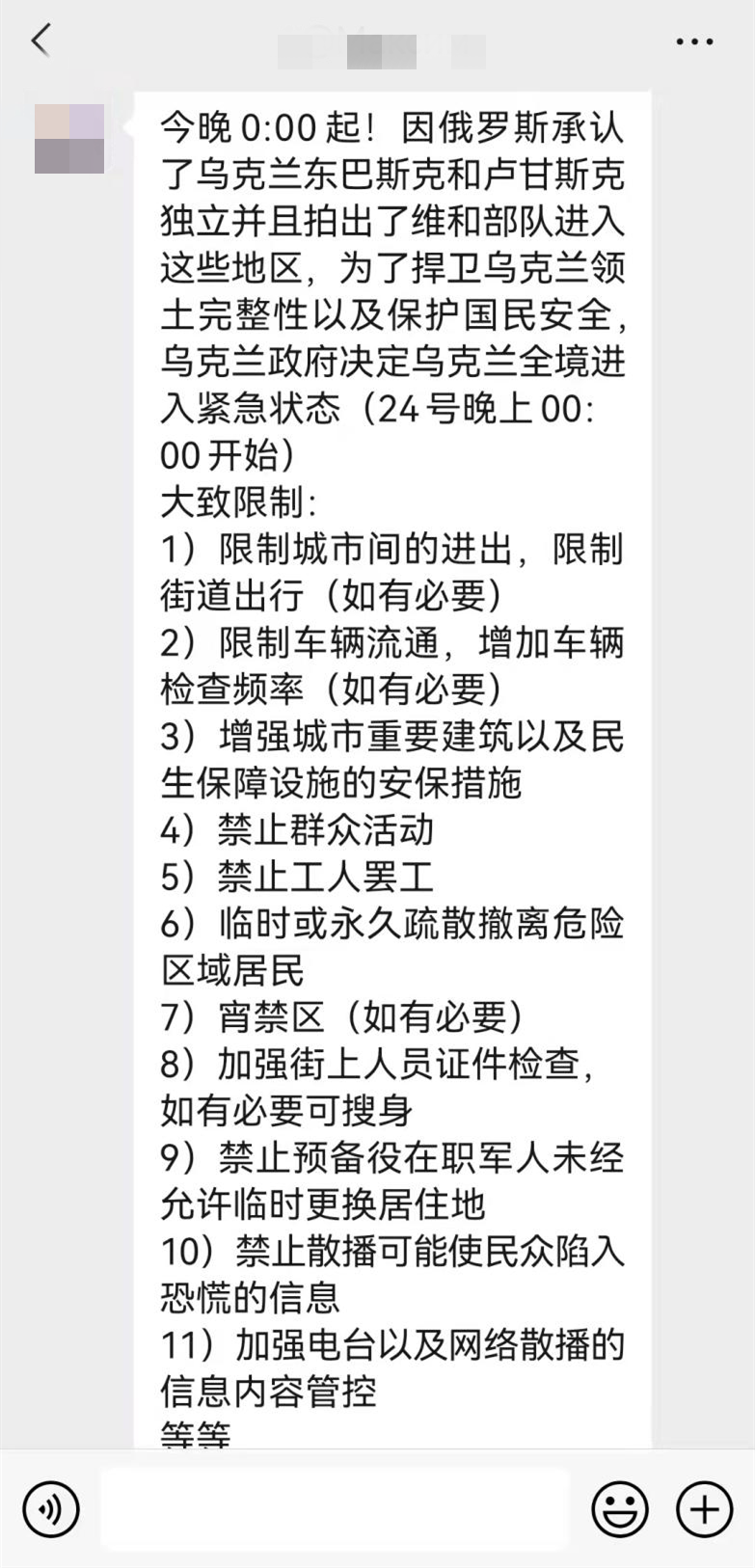Switch to voice message input mode
The height and width of the screenshot is (1568, 755).
(50, 1509)
